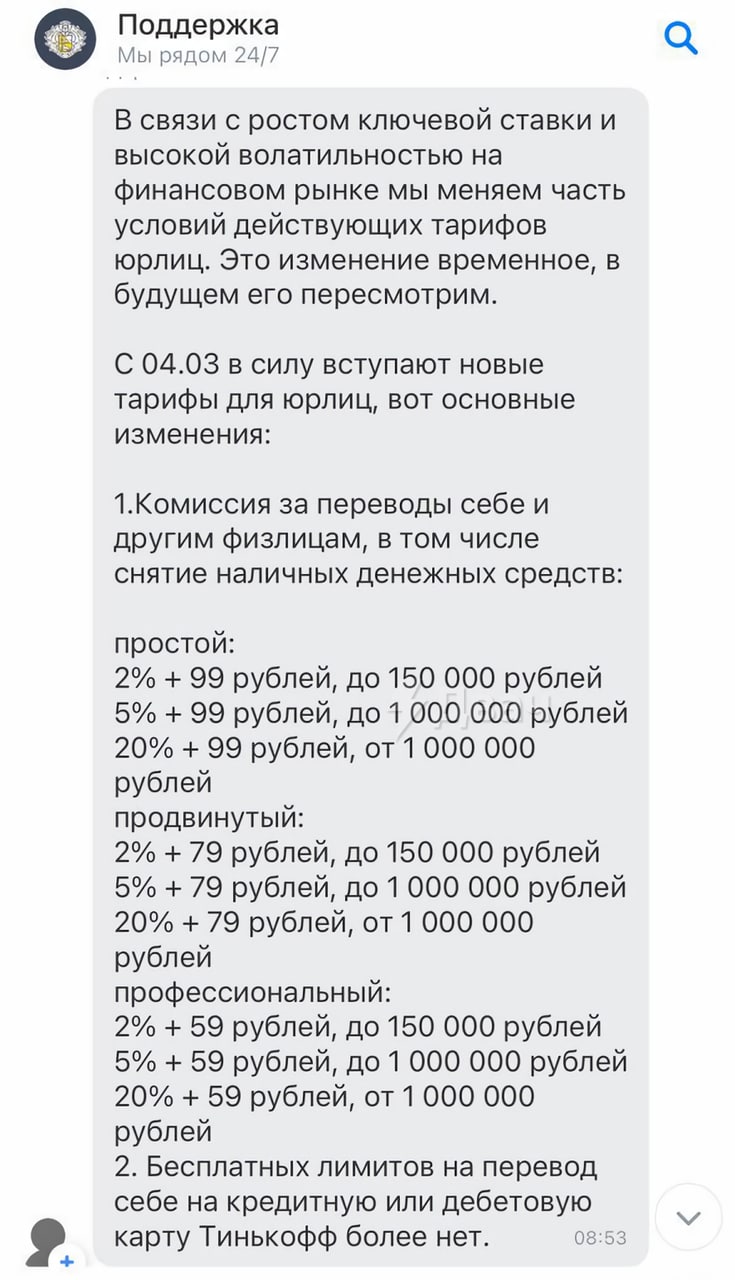Open the Поддержка chat profile header
Screen dimensions: 735x1280
click(x=198, y=39)
